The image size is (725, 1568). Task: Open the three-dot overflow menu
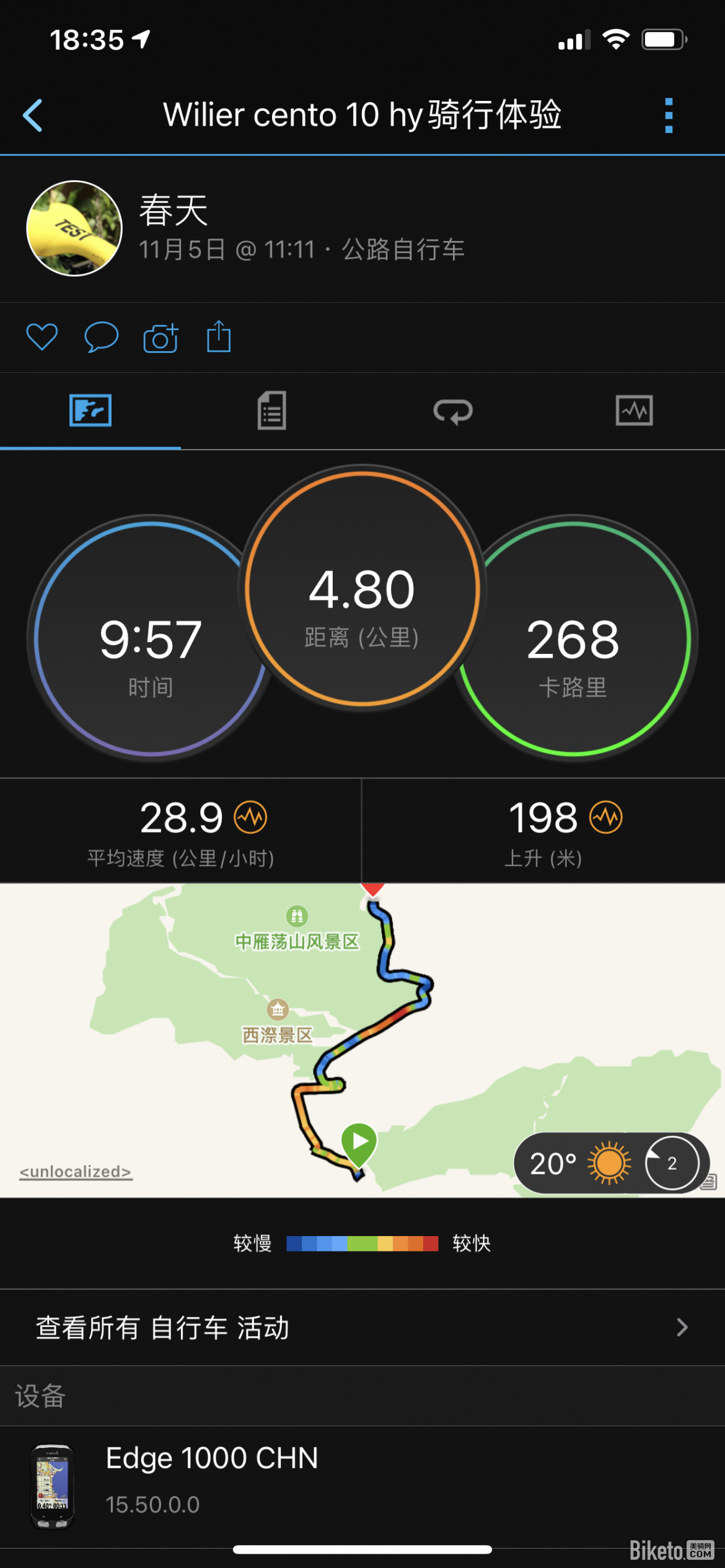pyautogui.click(x=668, y=115)
